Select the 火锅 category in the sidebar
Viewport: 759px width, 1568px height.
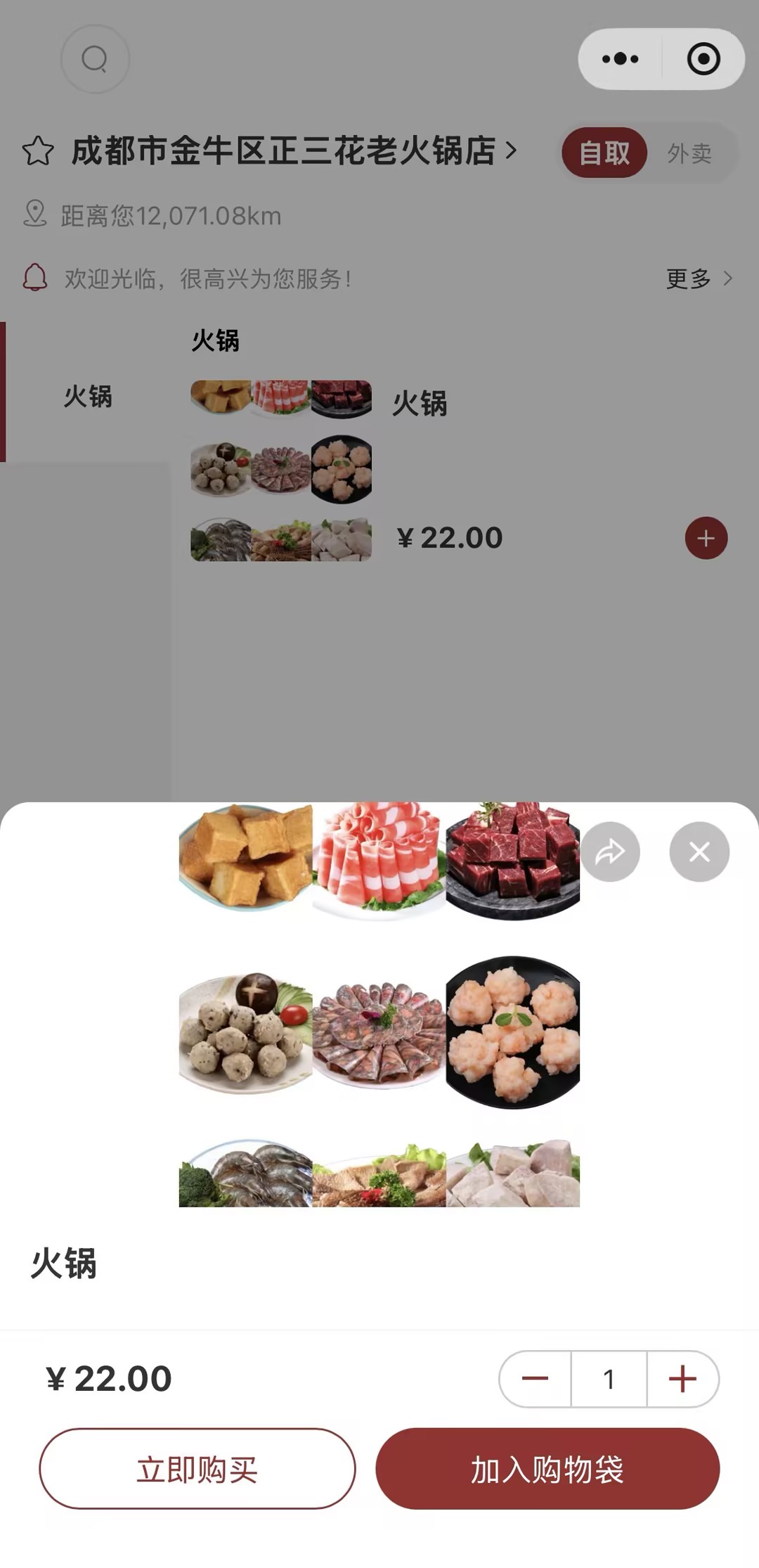coord(88,396)
